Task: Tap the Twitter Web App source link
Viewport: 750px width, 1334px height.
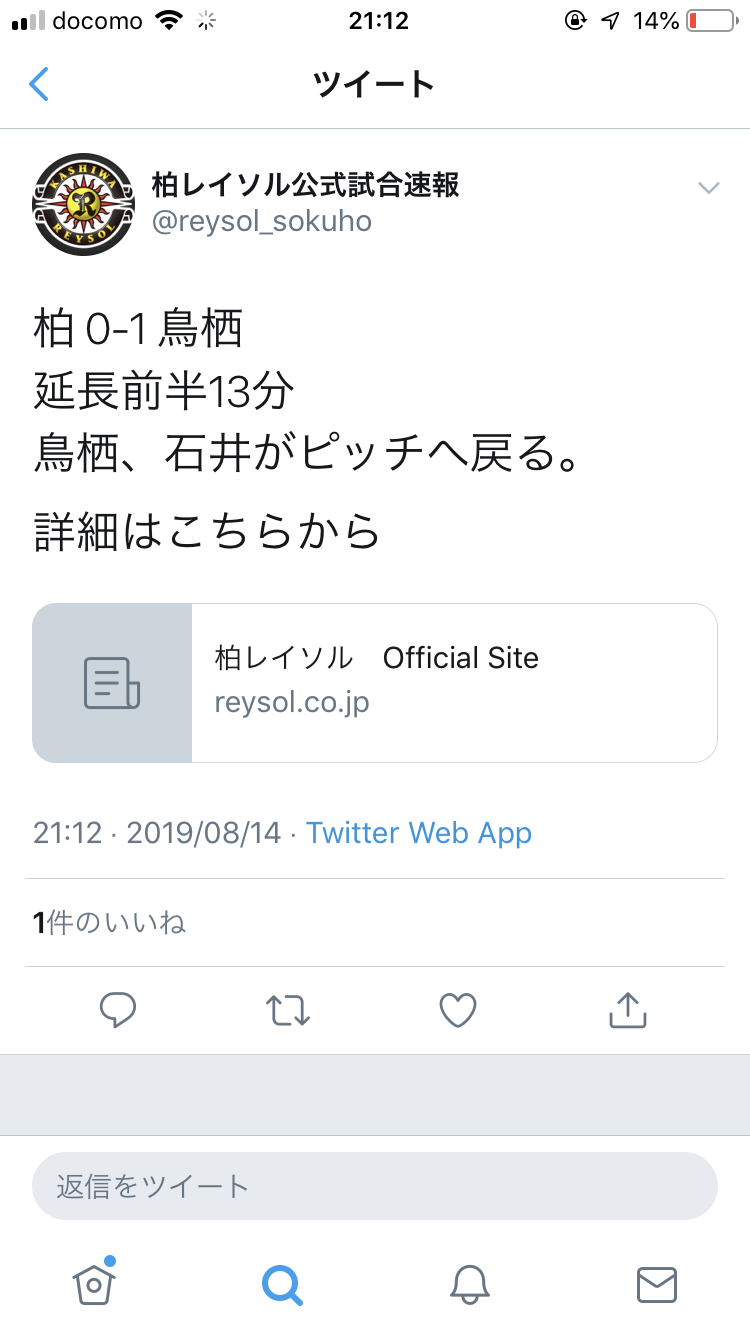Action: coord(418,833)
